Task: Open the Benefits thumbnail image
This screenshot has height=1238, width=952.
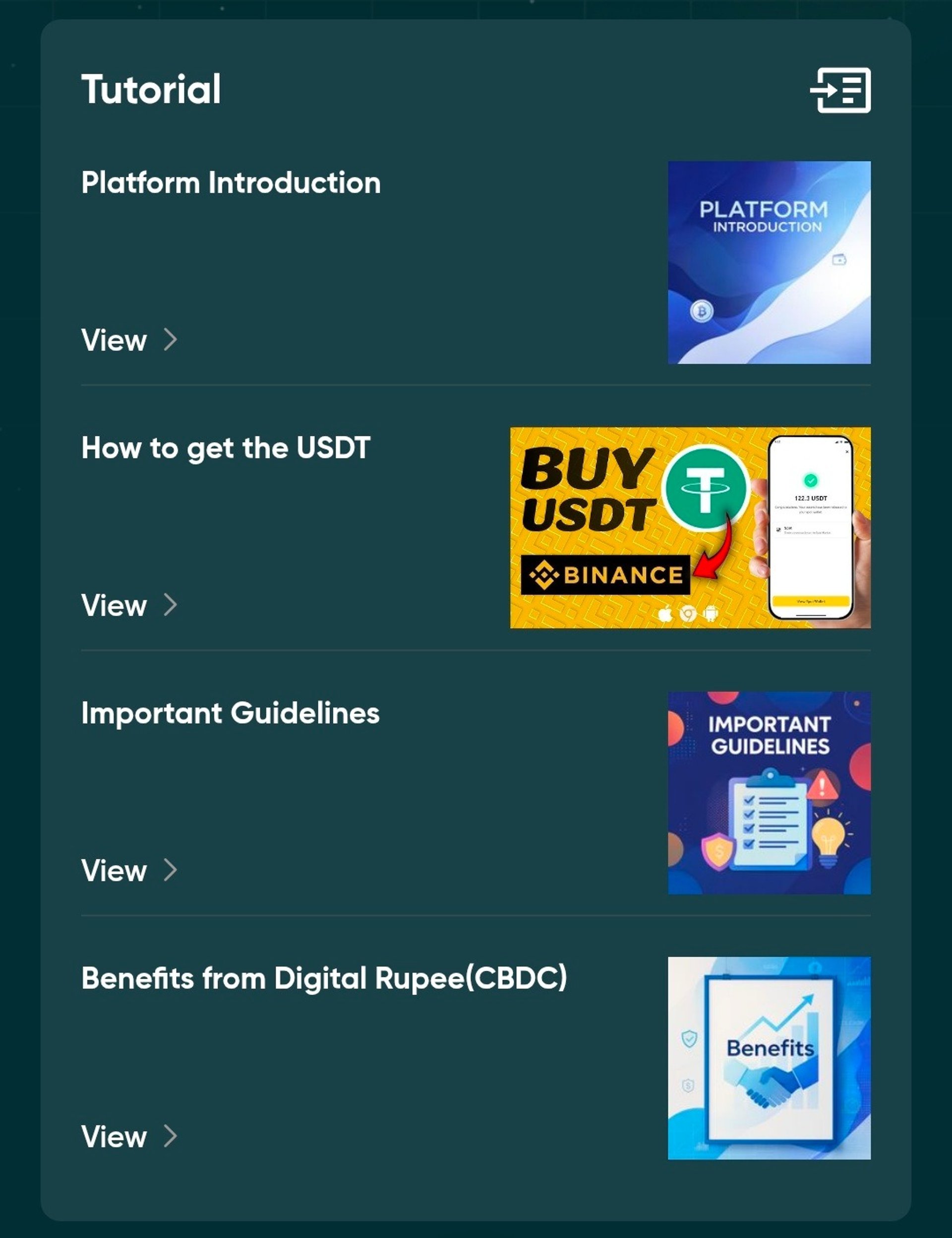Action: click(x=769, y=1058)
